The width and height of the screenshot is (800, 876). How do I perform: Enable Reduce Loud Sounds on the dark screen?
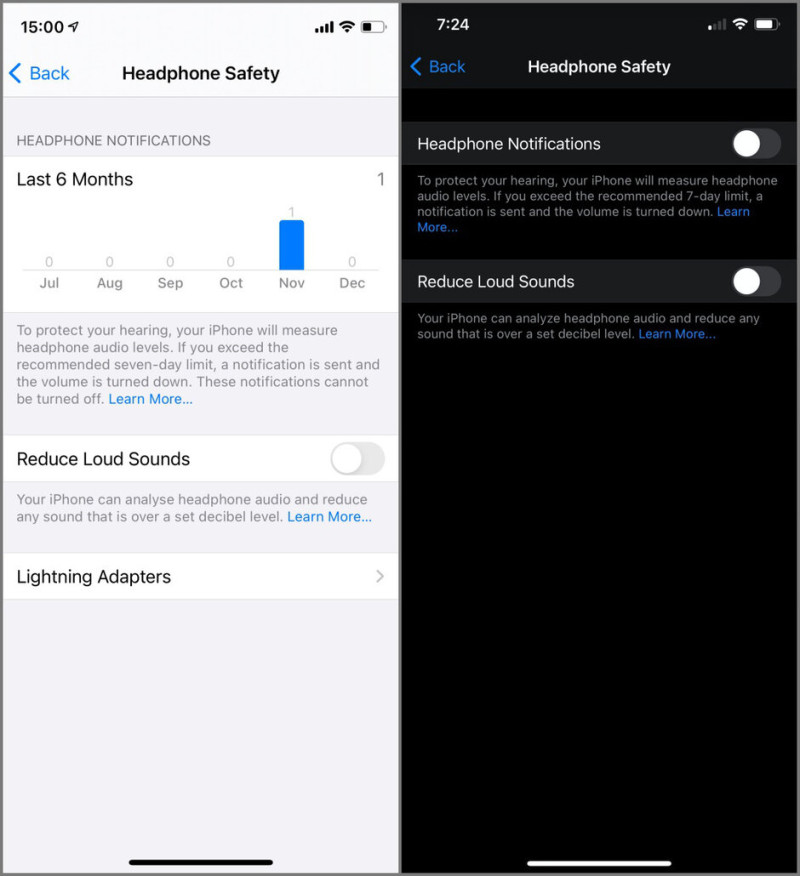[755, 282]
